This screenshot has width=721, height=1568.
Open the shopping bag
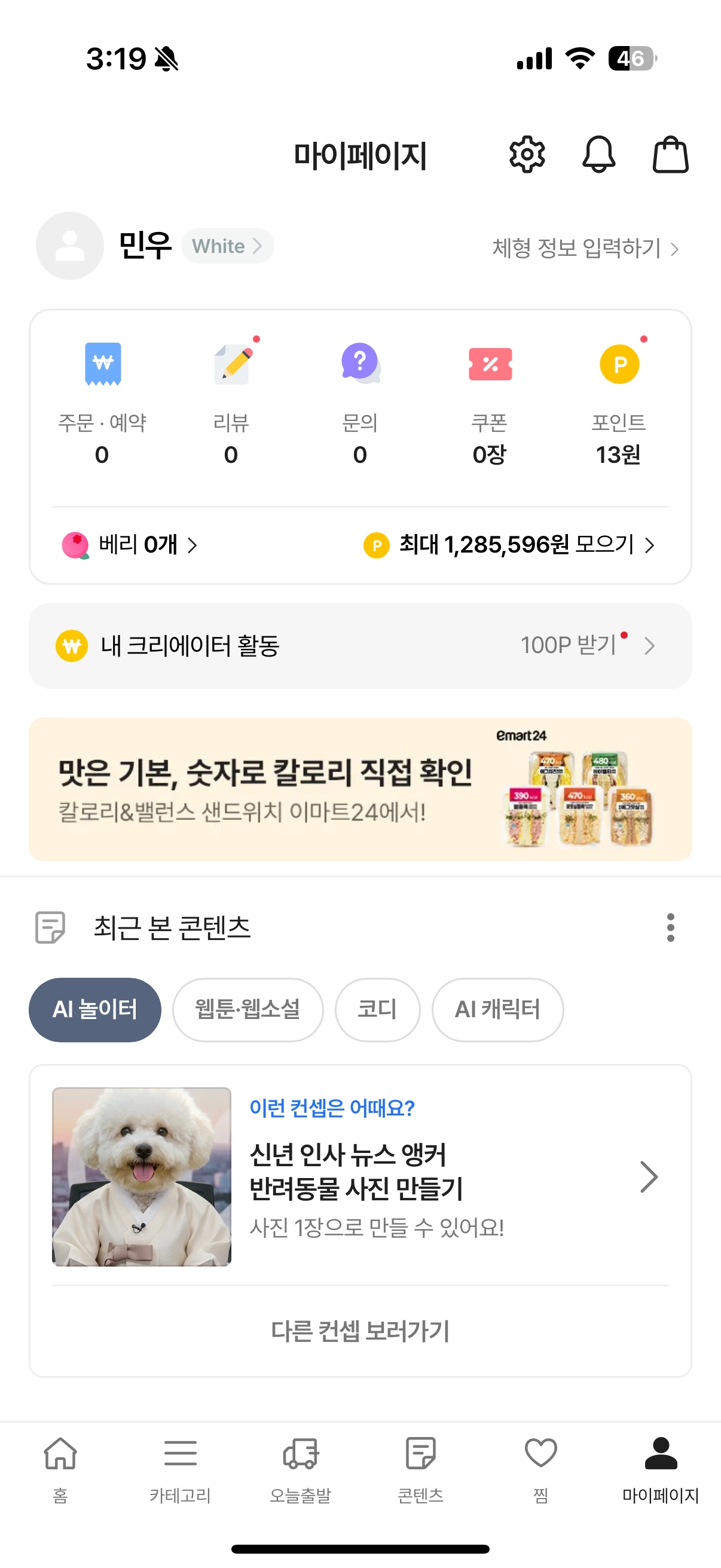[x=670, y=155]
